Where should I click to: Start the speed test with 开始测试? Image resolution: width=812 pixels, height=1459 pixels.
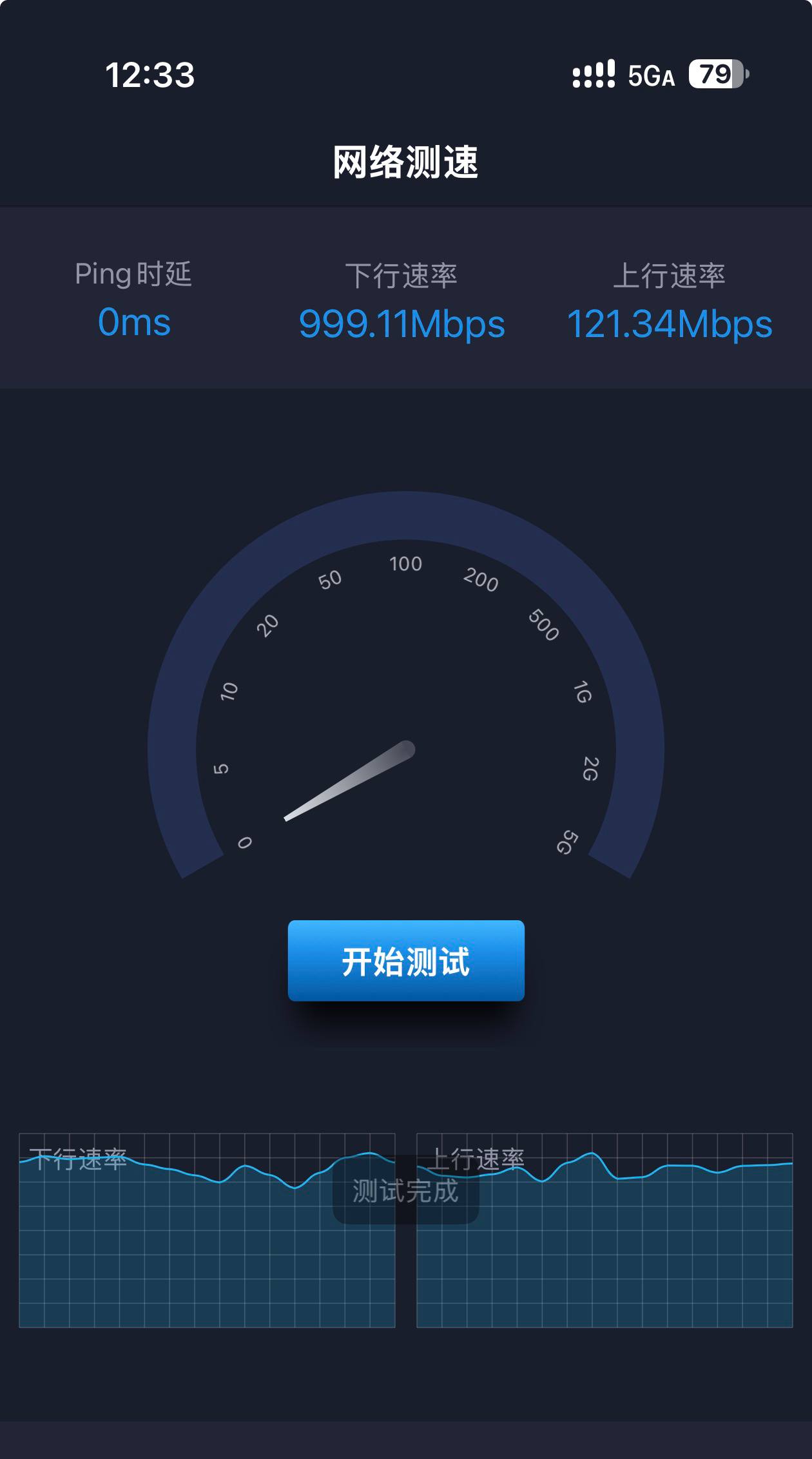[406, 960]
